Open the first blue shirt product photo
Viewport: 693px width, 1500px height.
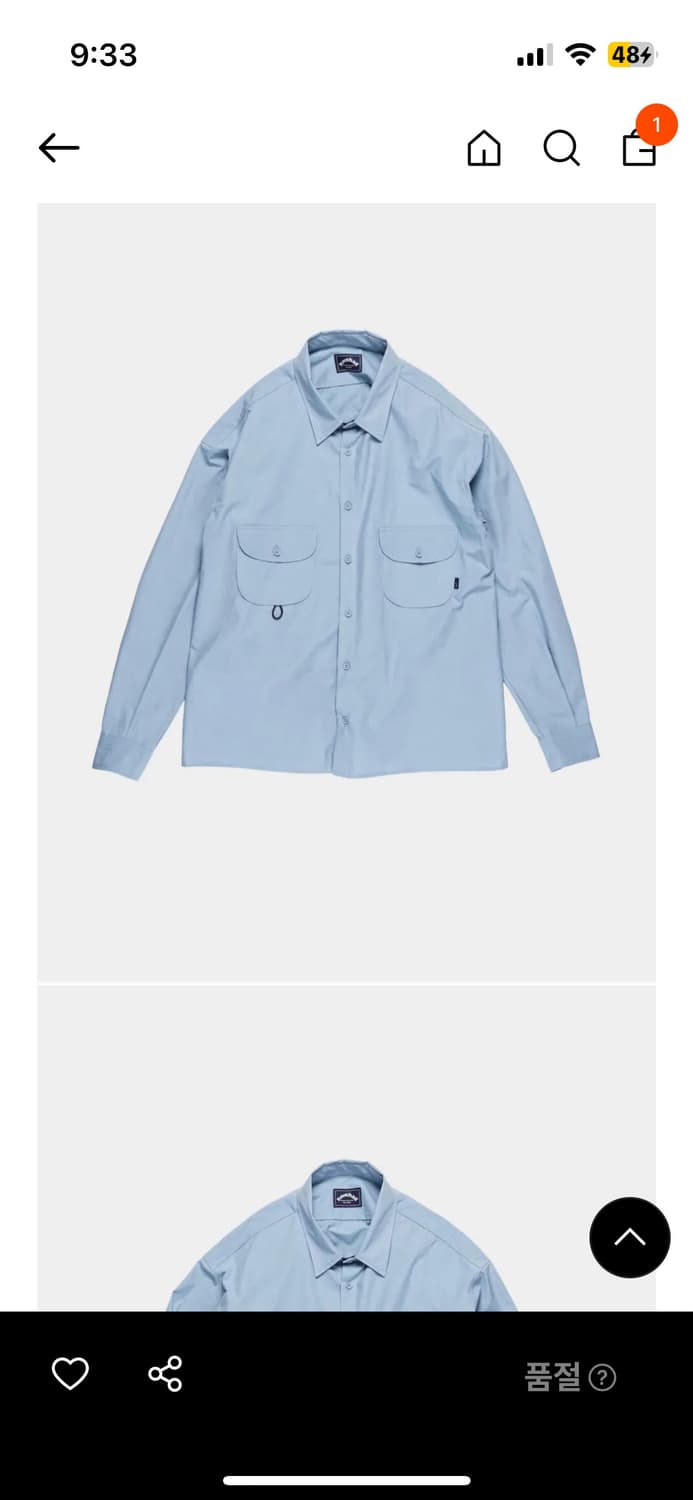(x=346, y=592)
